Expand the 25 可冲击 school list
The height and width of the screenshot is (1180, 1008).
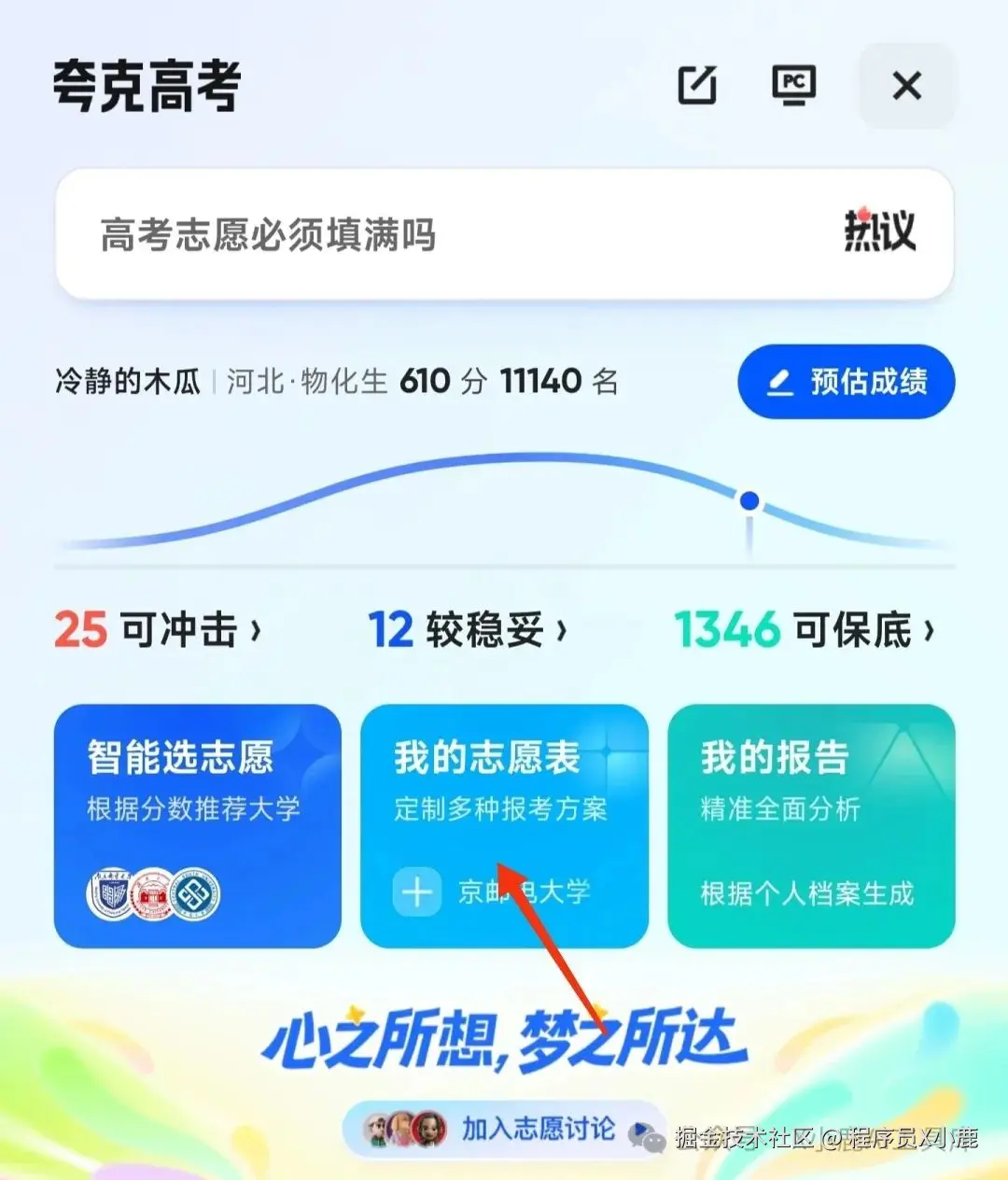pyautogui.click(x=159, y=629)
